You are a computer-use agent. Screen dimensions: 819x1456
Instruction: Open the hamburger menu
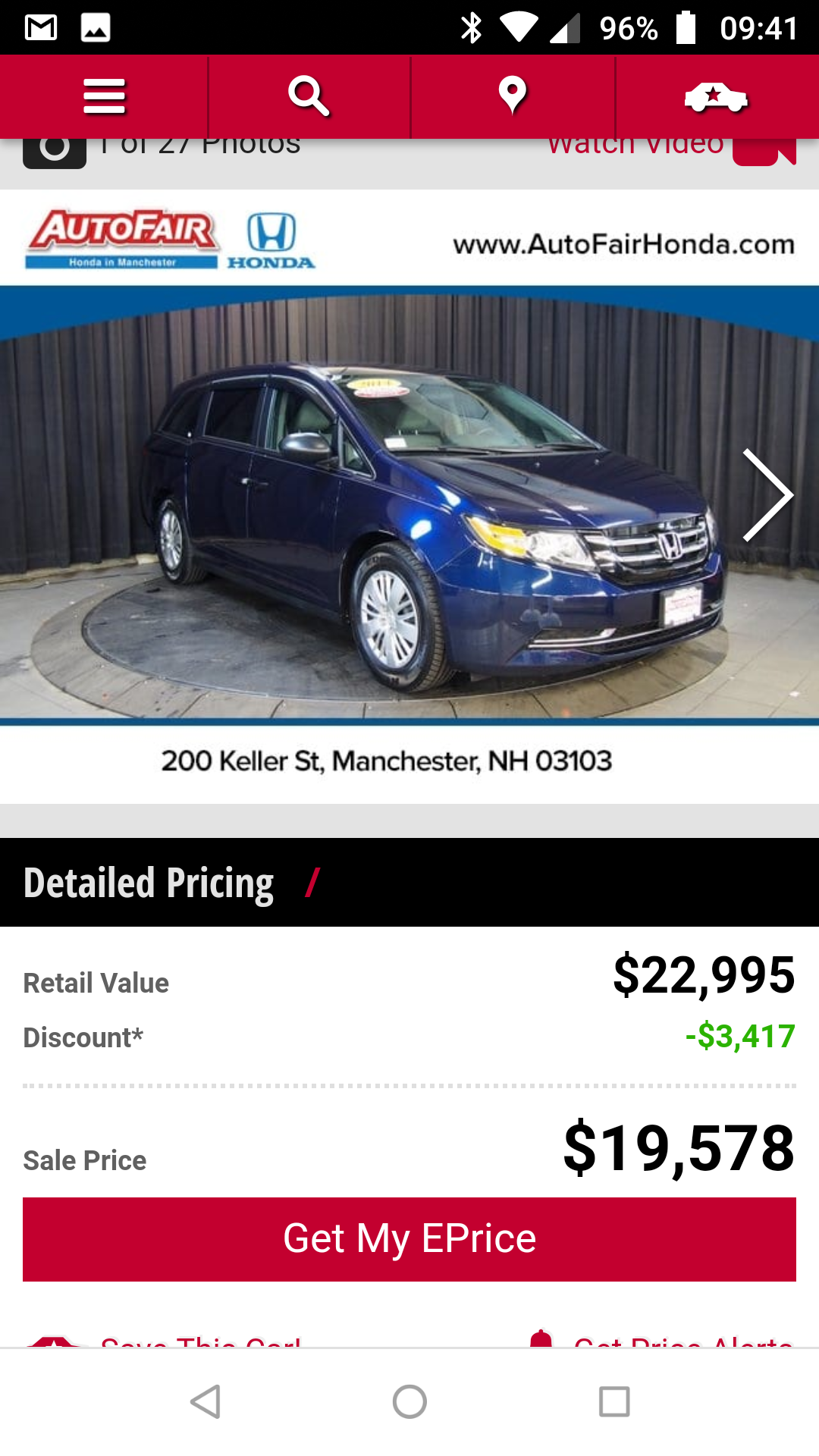(x=104, y=97)
